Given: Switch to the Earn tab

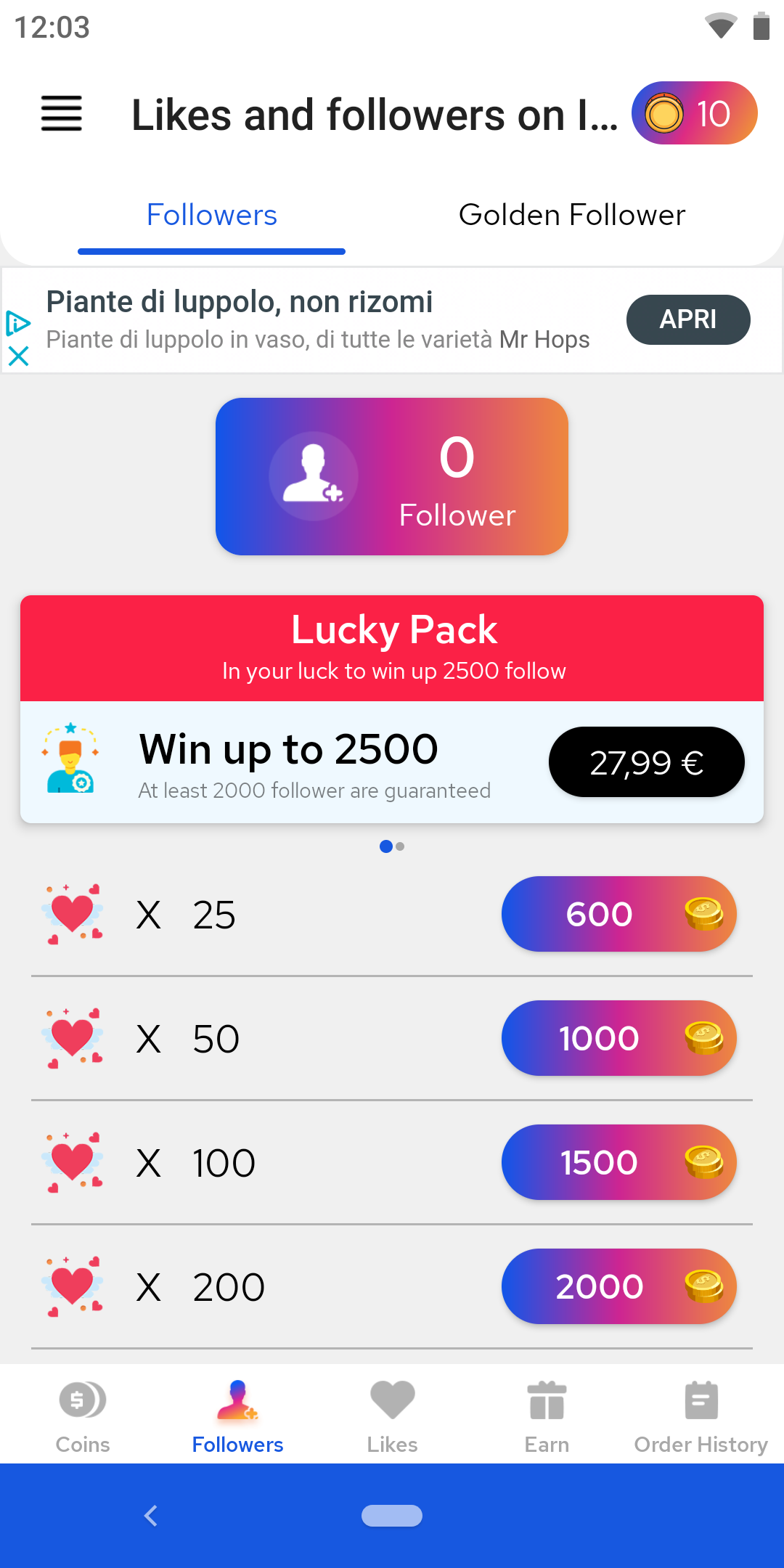Looking at the screenshot, I should [x=547, y=1417].
